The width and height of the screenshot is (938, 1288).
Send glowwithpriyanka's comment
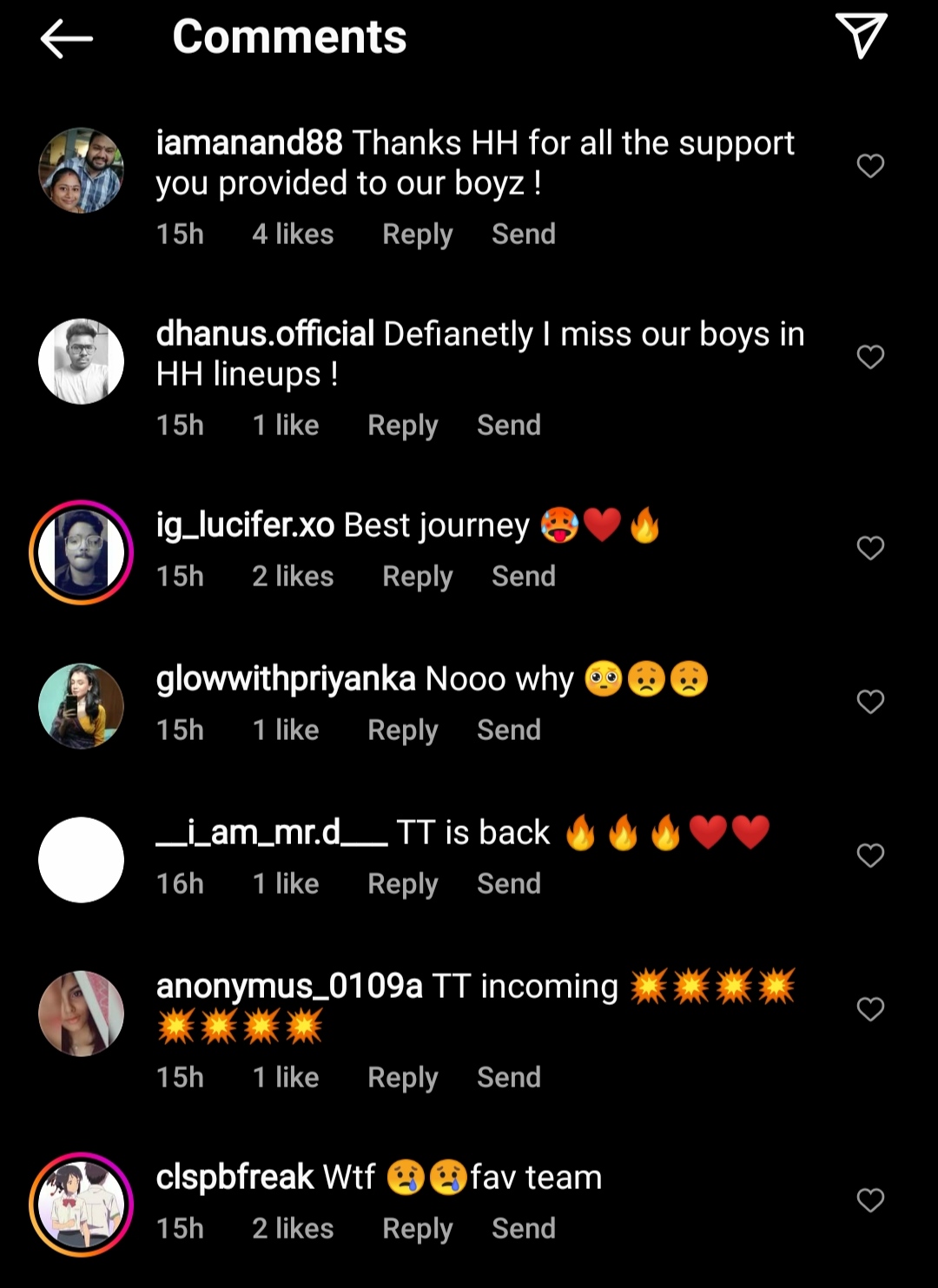click(x=508, y=730)
